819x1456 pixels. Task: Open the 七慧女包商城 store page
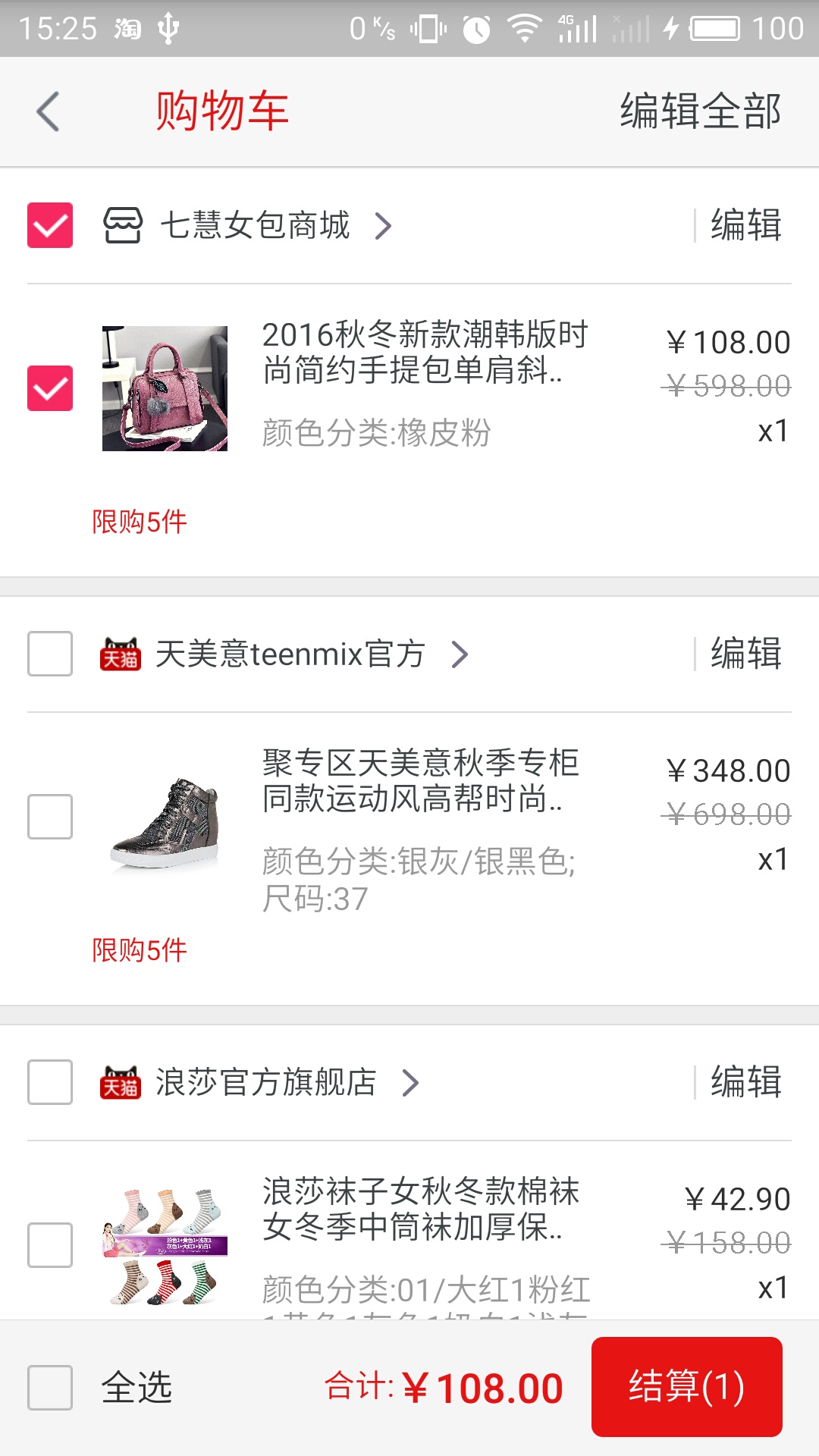[x=255, y=226]
